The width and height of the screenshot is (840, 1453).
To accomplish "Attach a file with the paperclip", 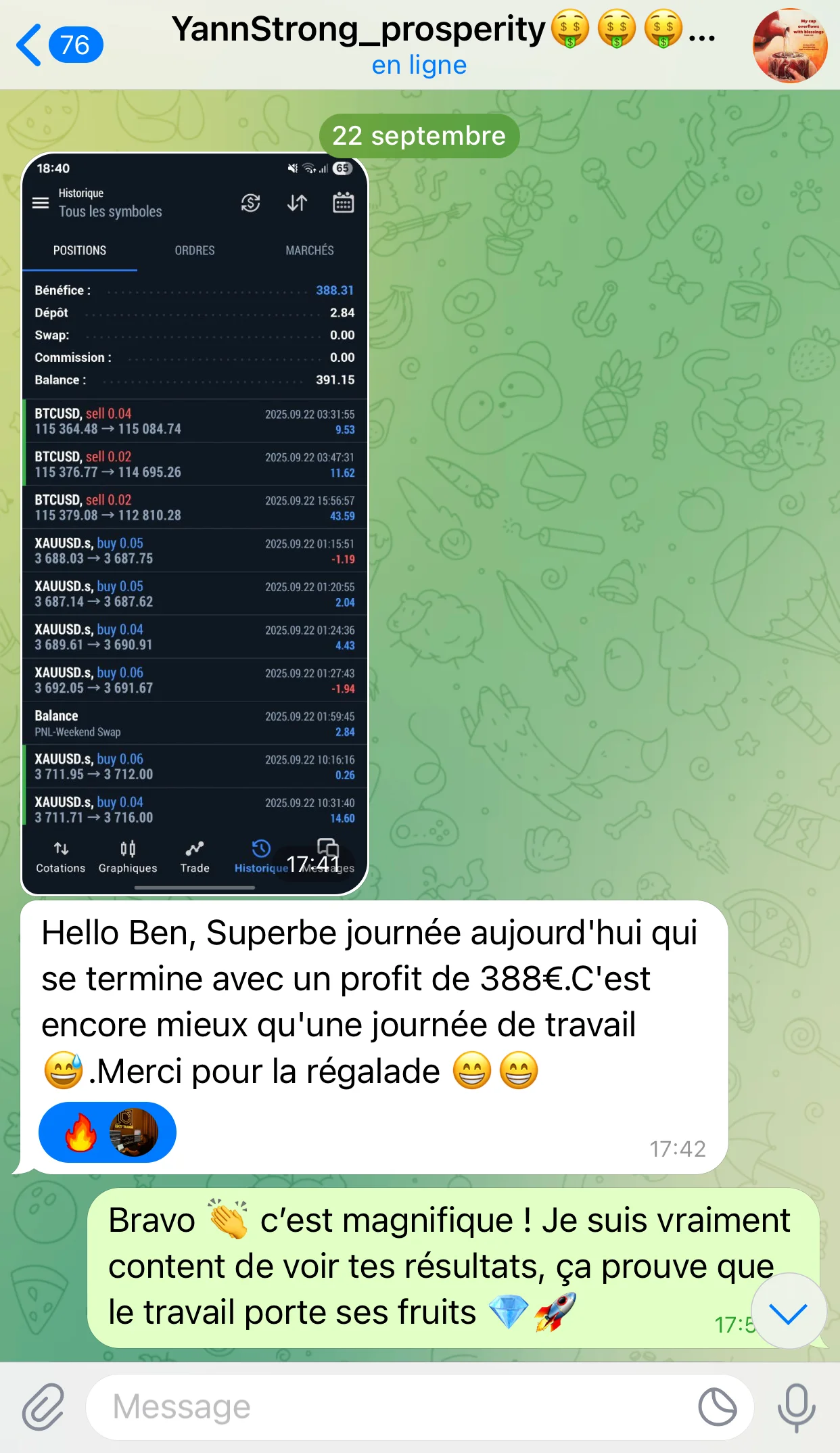I will tap(43, 1407).
